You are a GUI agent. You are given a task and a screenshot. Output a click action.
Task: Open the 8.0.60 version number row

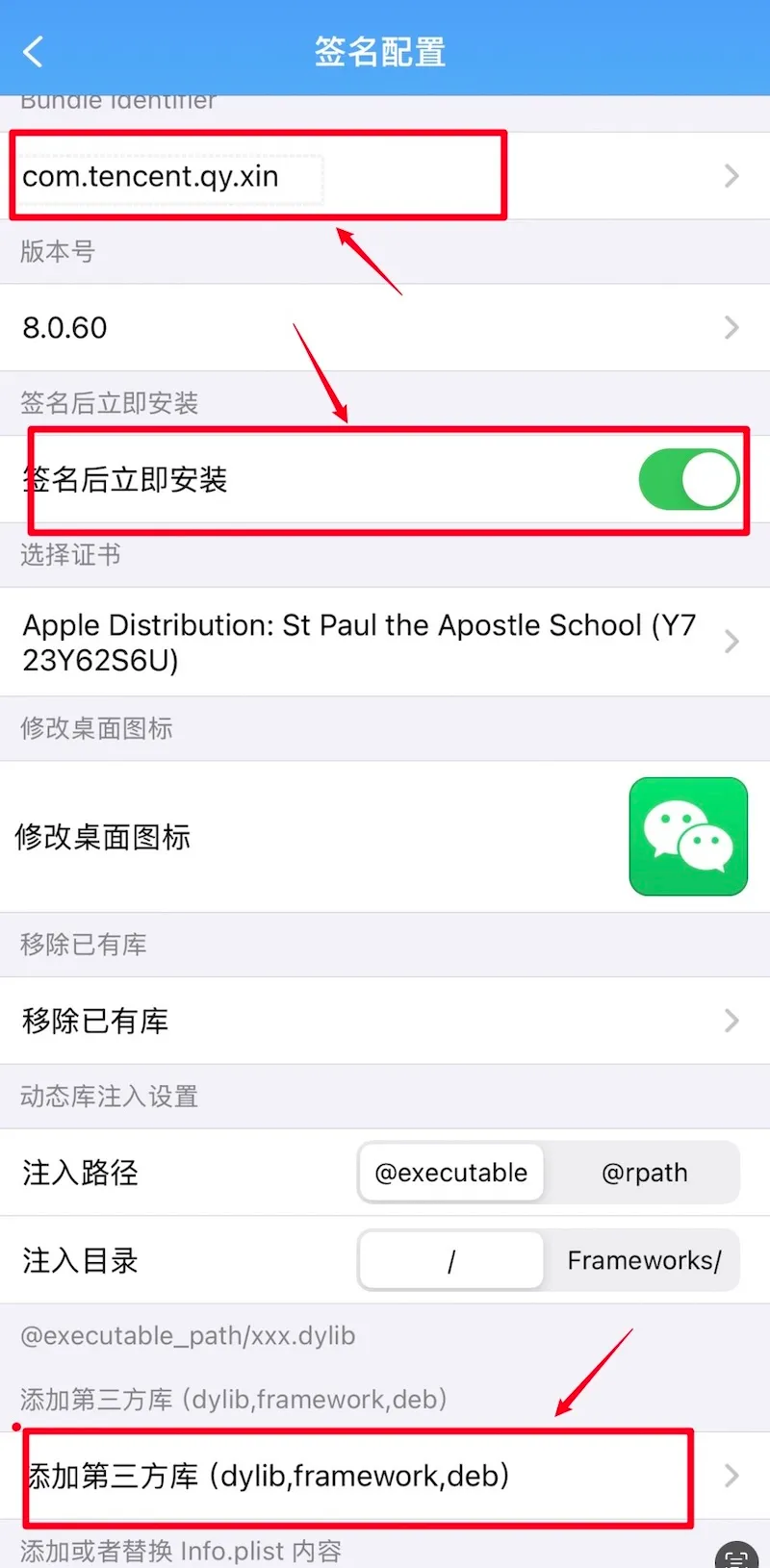pyautogui.click(x=385, y=327)
